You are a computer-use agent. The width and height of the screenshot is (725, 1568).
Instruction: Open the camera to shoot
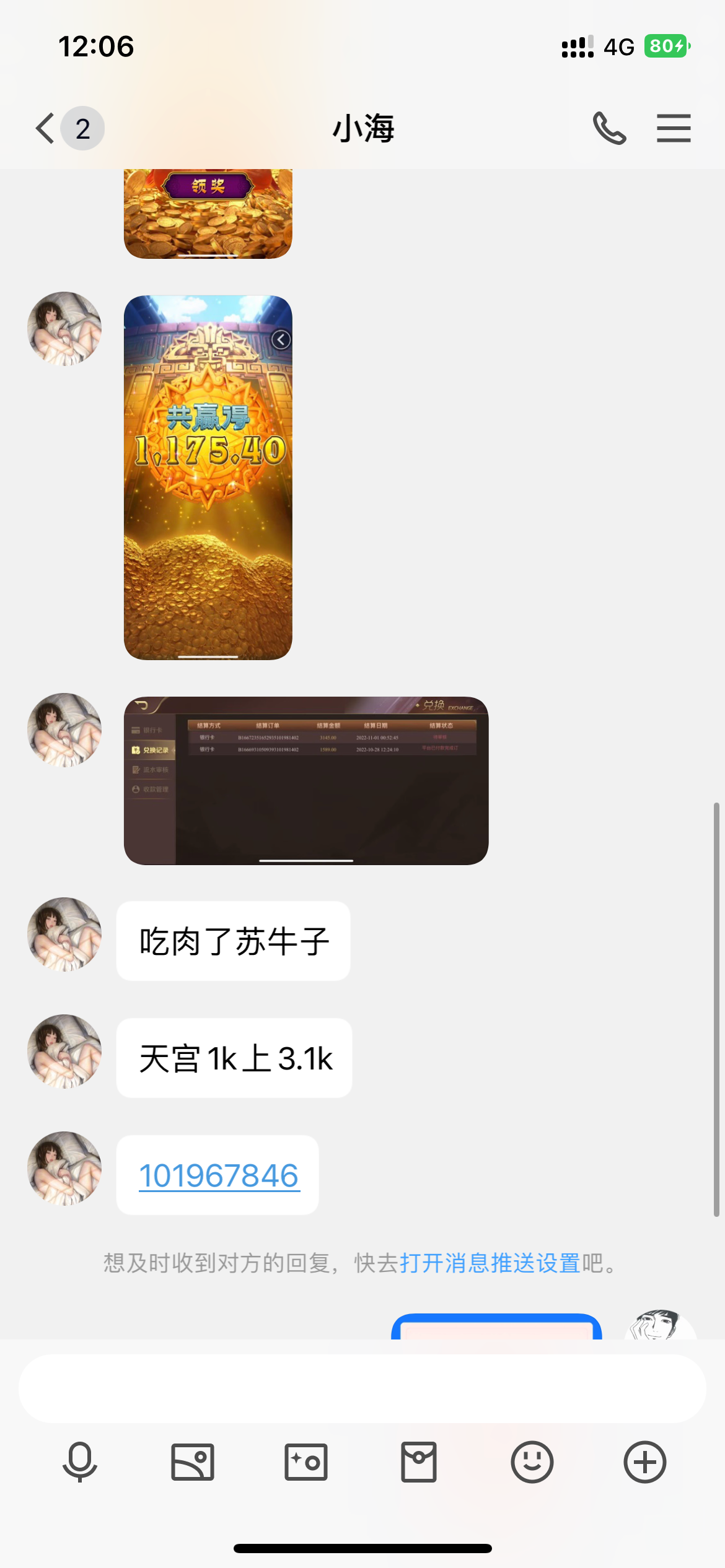coord(306,1463)
